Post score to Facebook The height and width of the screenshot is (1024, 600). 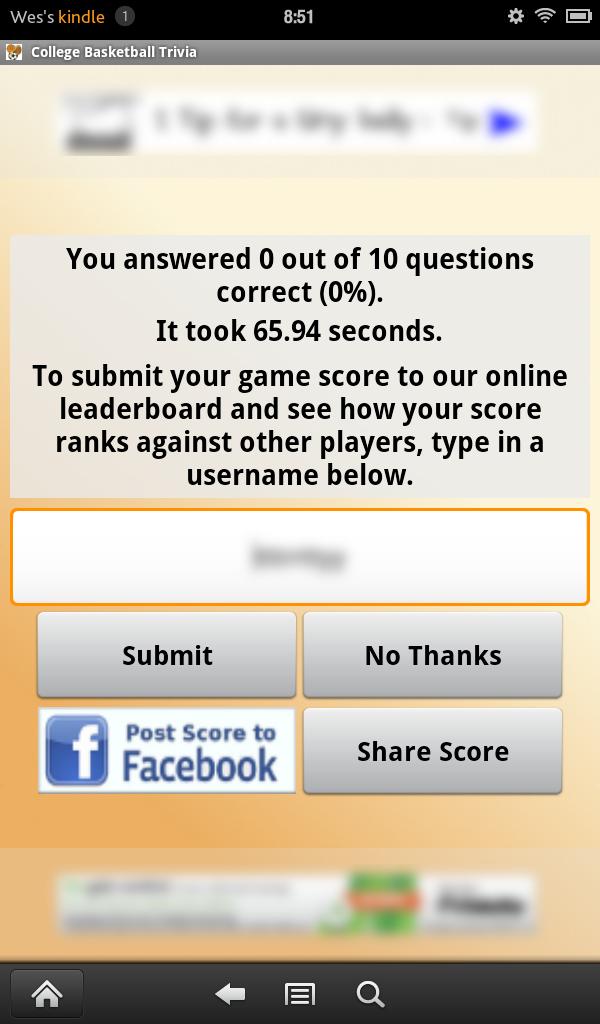pos(167,751)
